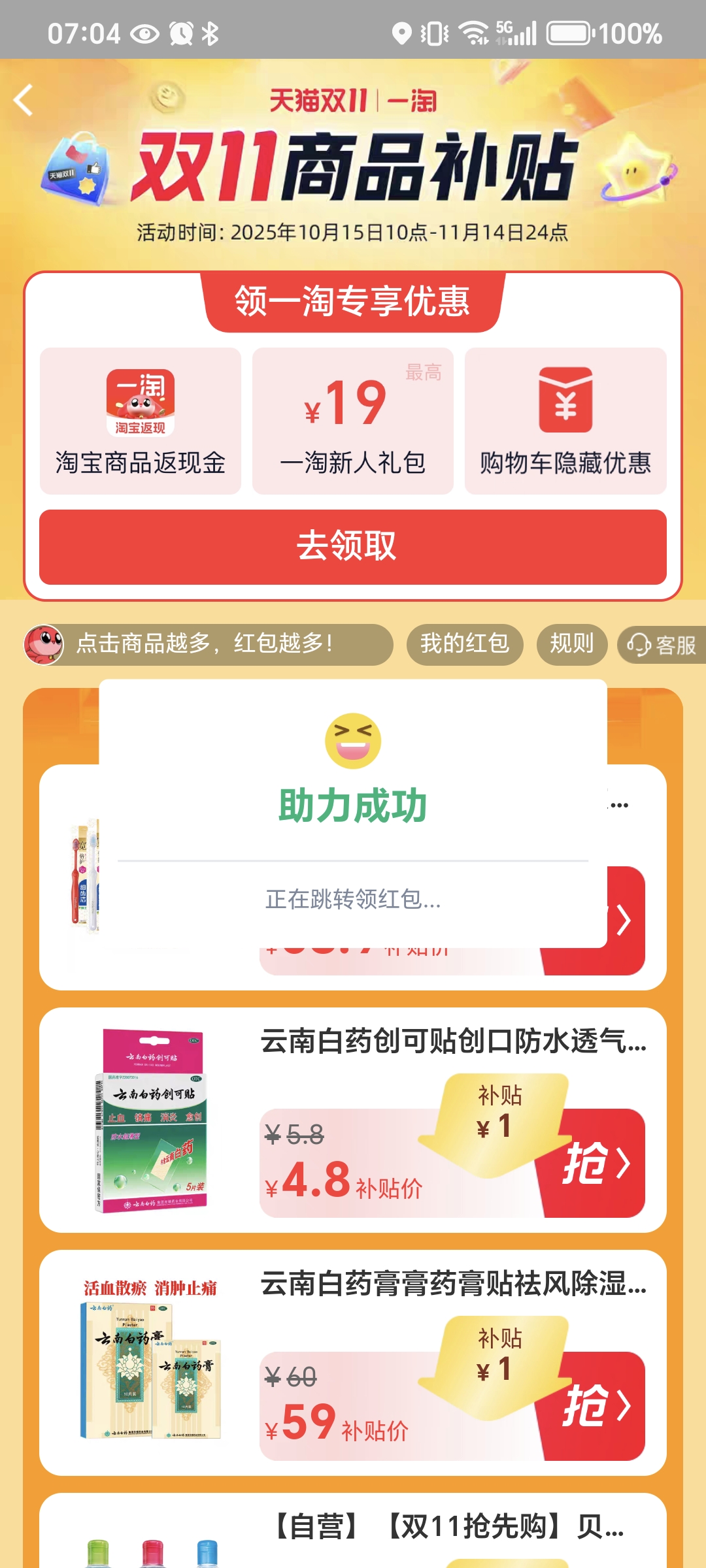Open 购物车隐藏优惠 tile
706x1568 pixels.
coord(565,421)
